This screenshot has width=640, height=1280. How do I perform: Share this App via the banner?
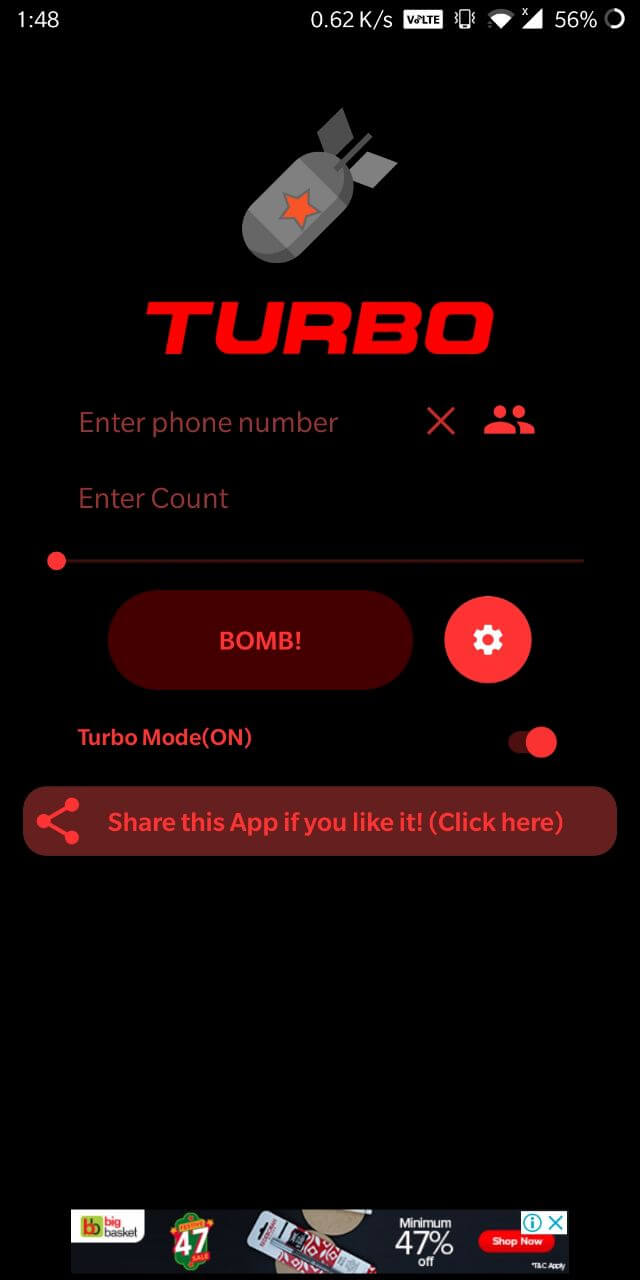tap(320, 821)
